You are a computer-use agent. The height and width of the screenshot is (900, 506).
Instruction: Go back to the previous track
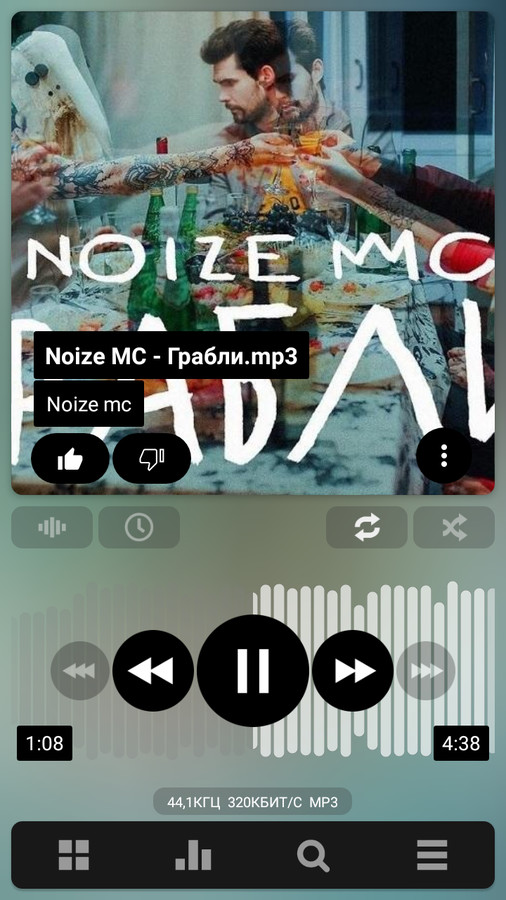(x=153, y=670)
